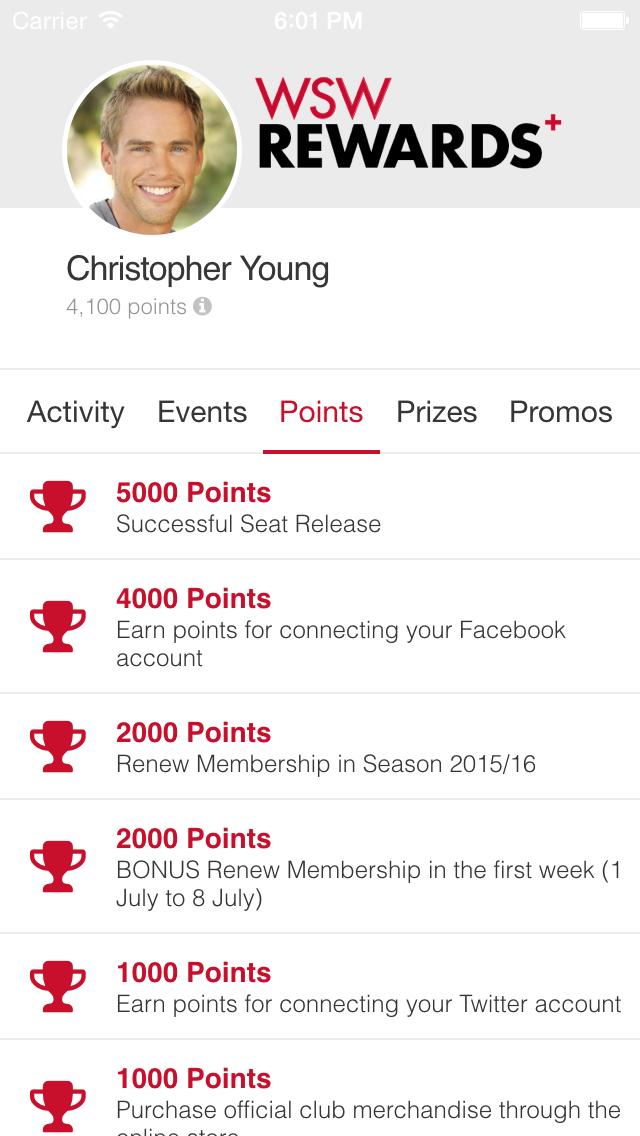This screenshot has width=640, height=1136.
Task: Open the Successful Seat Release reward
Action: [x=320, y=507]
